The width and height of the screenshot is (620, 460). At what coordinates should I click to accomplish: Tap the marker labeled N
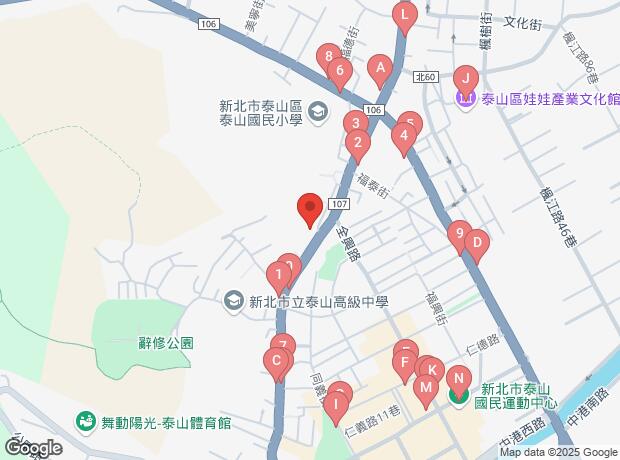pos(457,379)
